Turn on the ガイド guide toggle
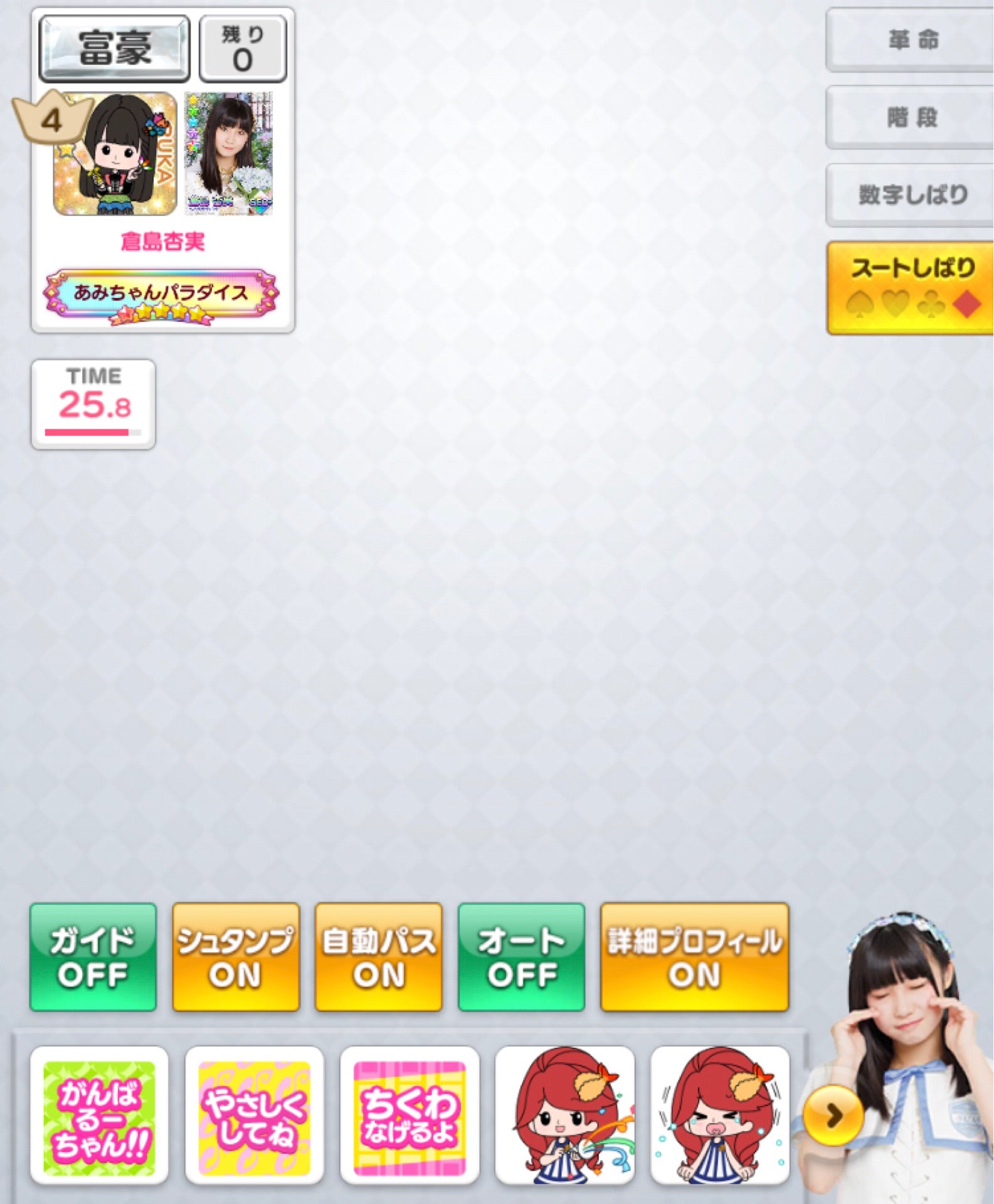 93,957
